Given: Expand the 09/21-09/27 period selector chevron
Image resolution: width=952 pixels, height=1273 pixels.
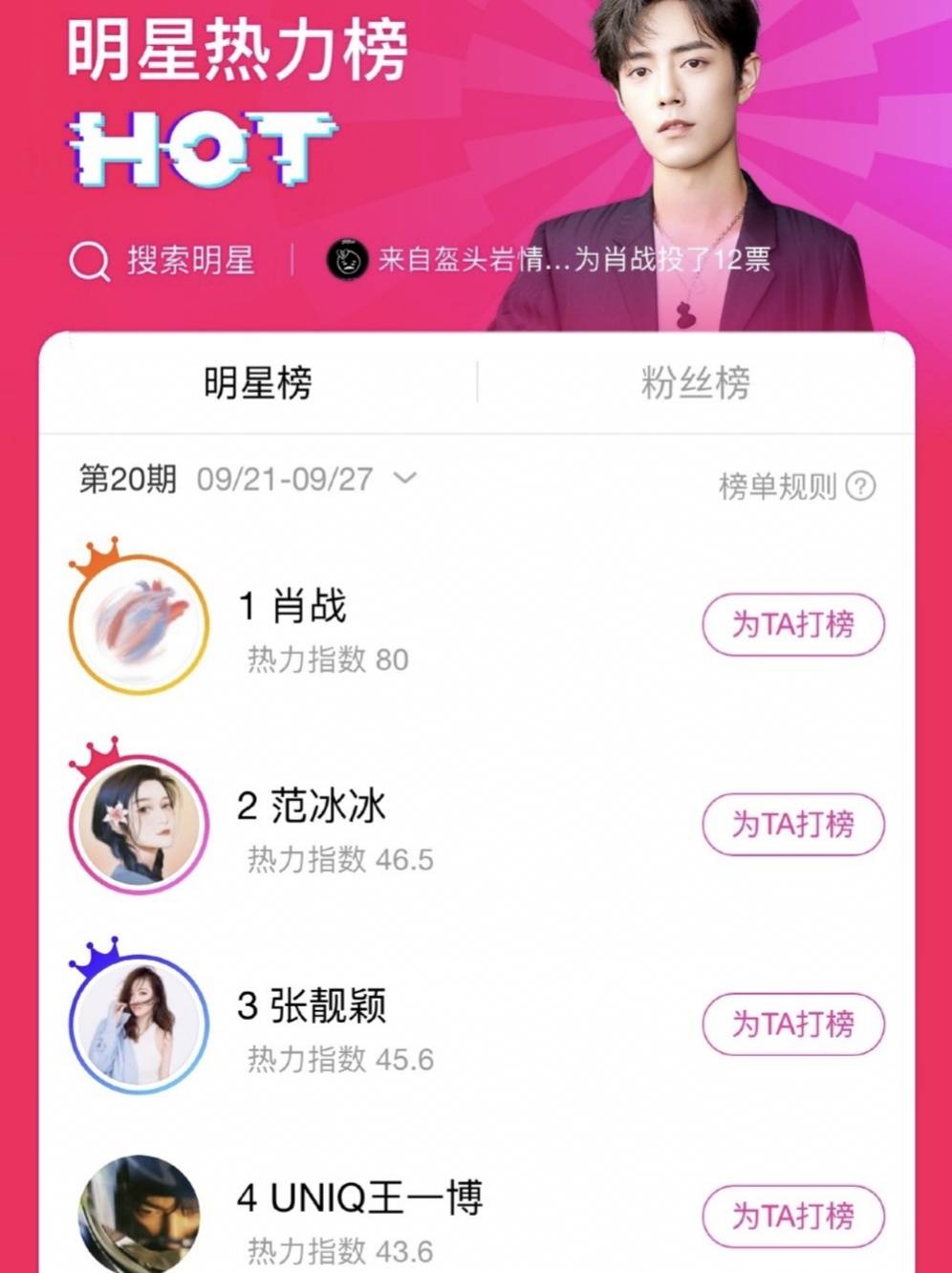Looking at the screenshot, I should pyautogui.click(x=409, y=483).
